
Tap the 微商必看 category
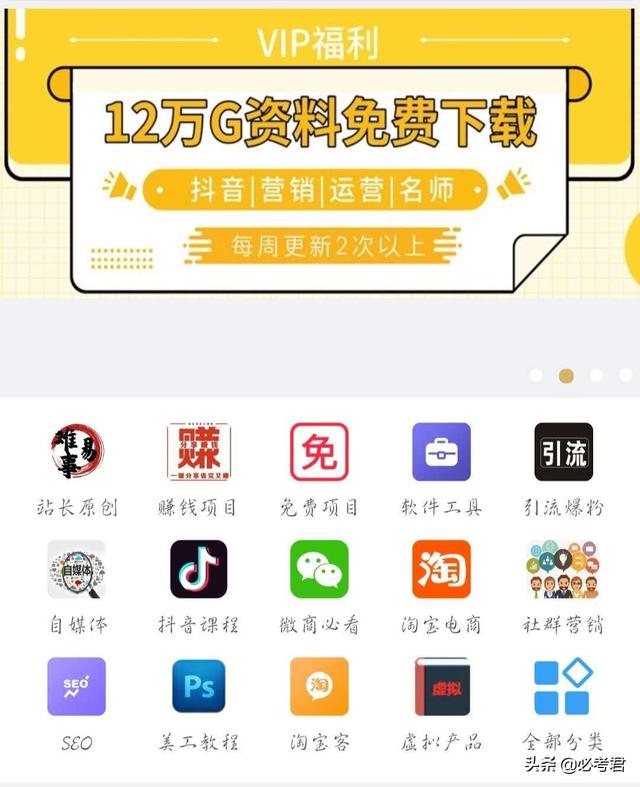319,570
